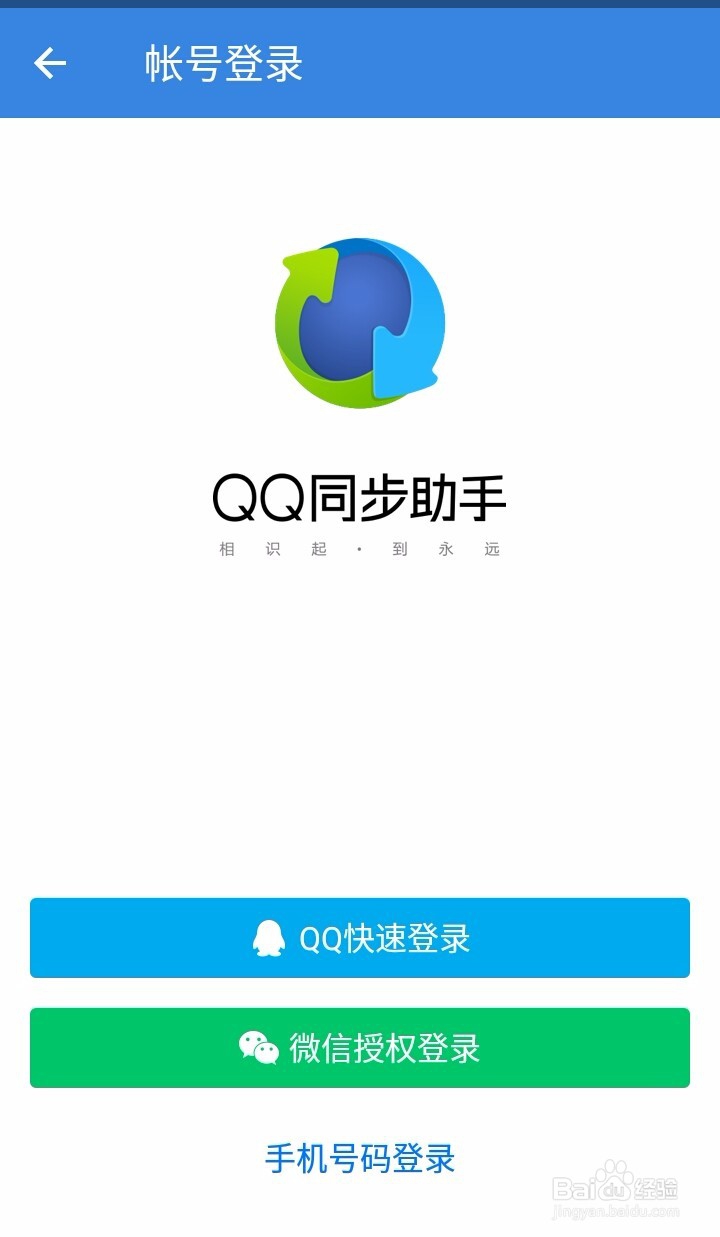Click the 相识起·到永远 tagline
720x1237 pixels.
point(360,548)
